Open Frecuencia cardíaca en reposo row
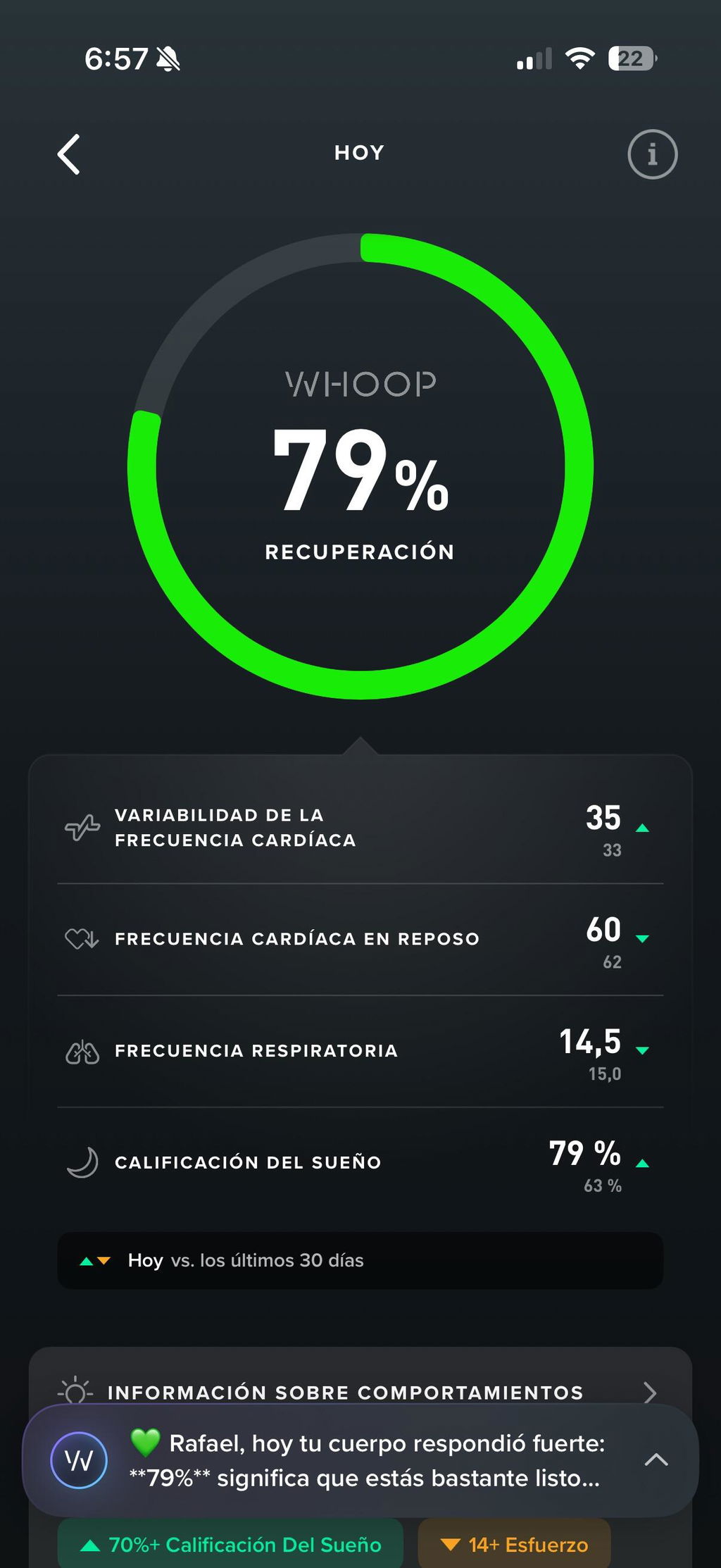Image resolution: width=721 pixels, height=1568 pixels. (360, 939)
